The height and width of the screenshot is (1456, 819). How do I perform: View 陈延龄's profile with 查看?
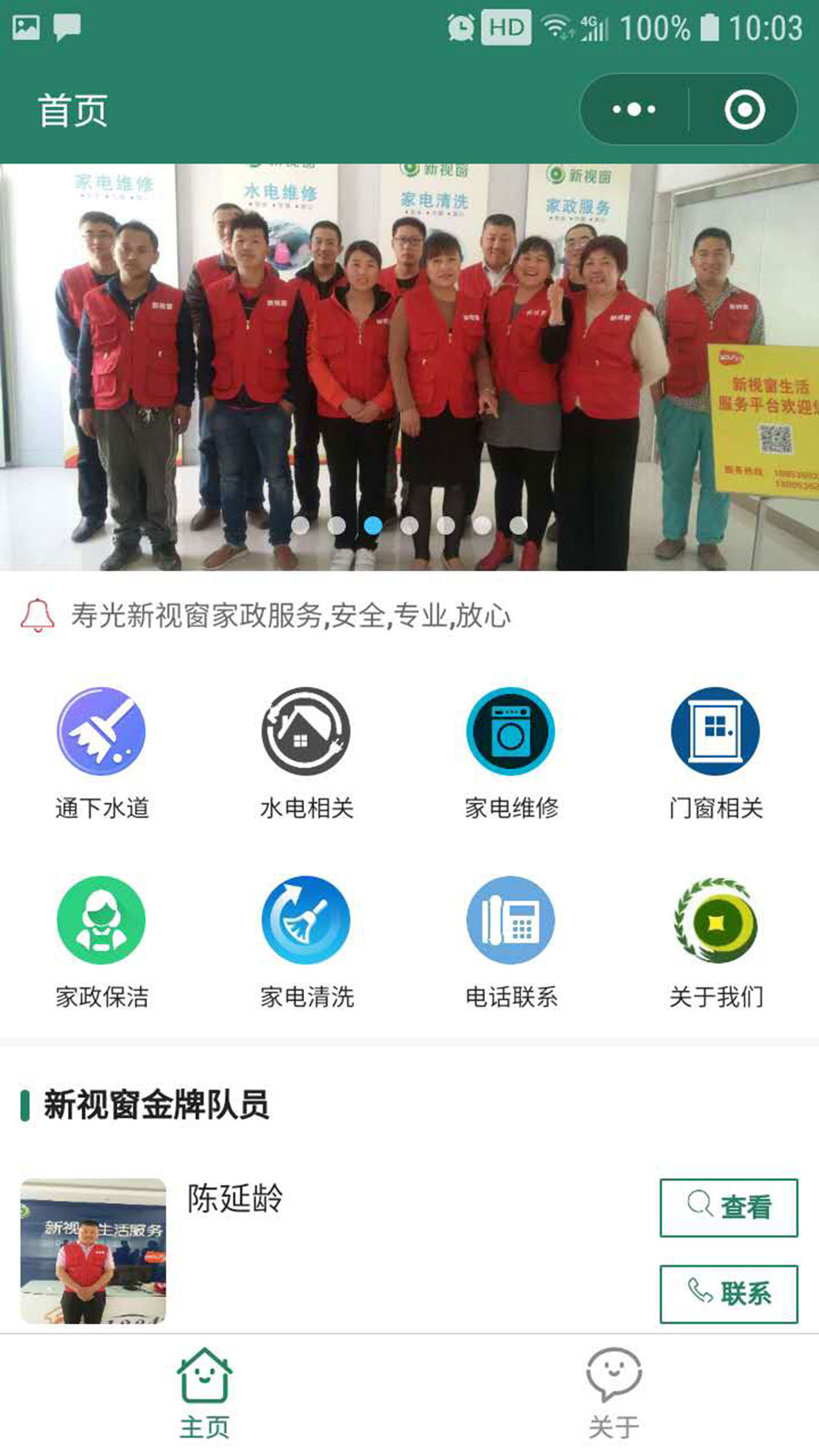click(x=728, y=1207)
